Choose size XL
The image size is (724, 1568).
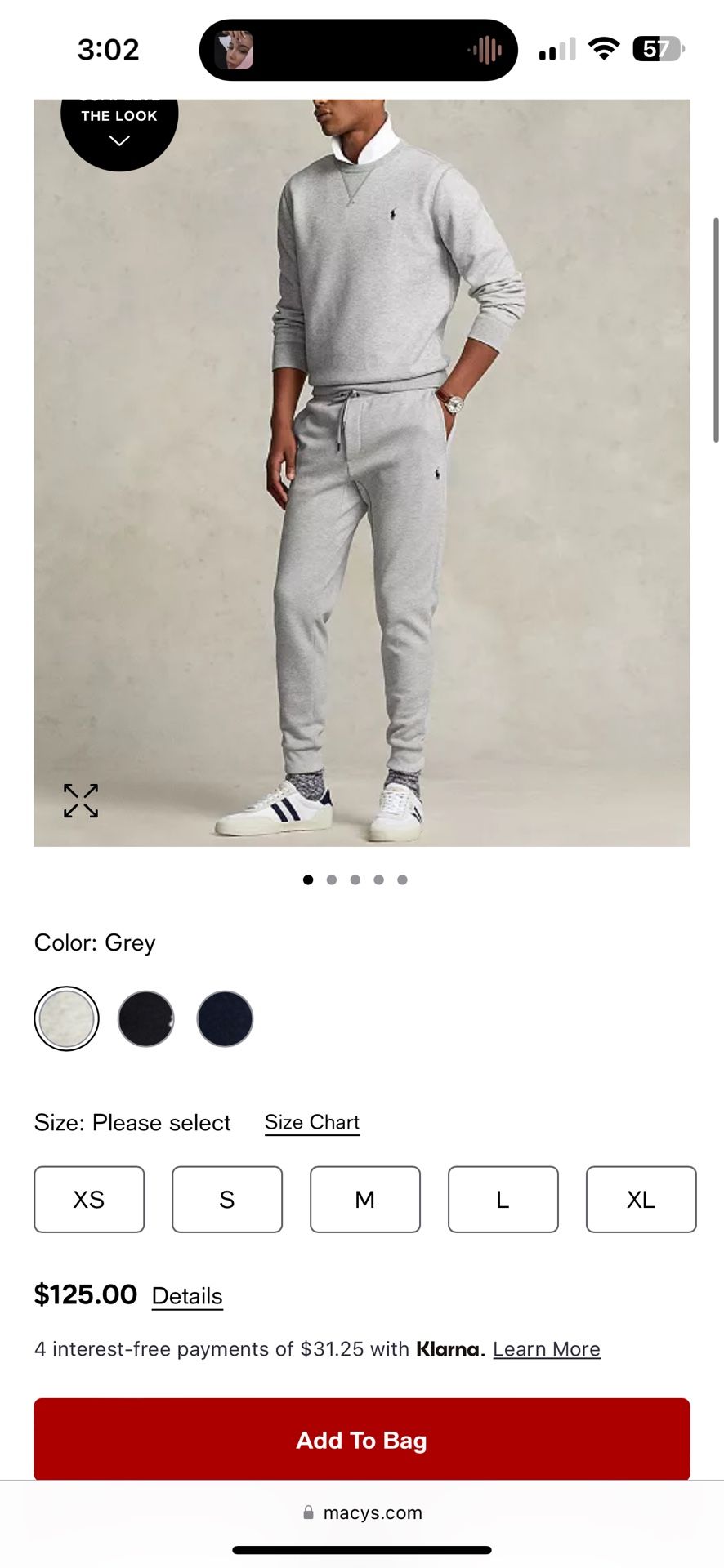(641, 1199)
